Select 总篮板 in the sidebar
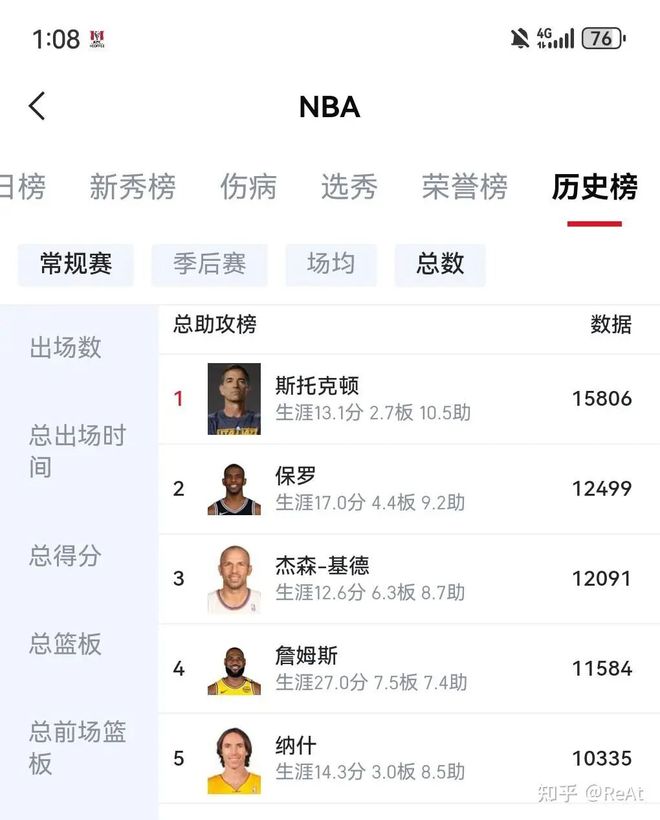The height and width of the screenshot is (820, 660). coord(66,645)
